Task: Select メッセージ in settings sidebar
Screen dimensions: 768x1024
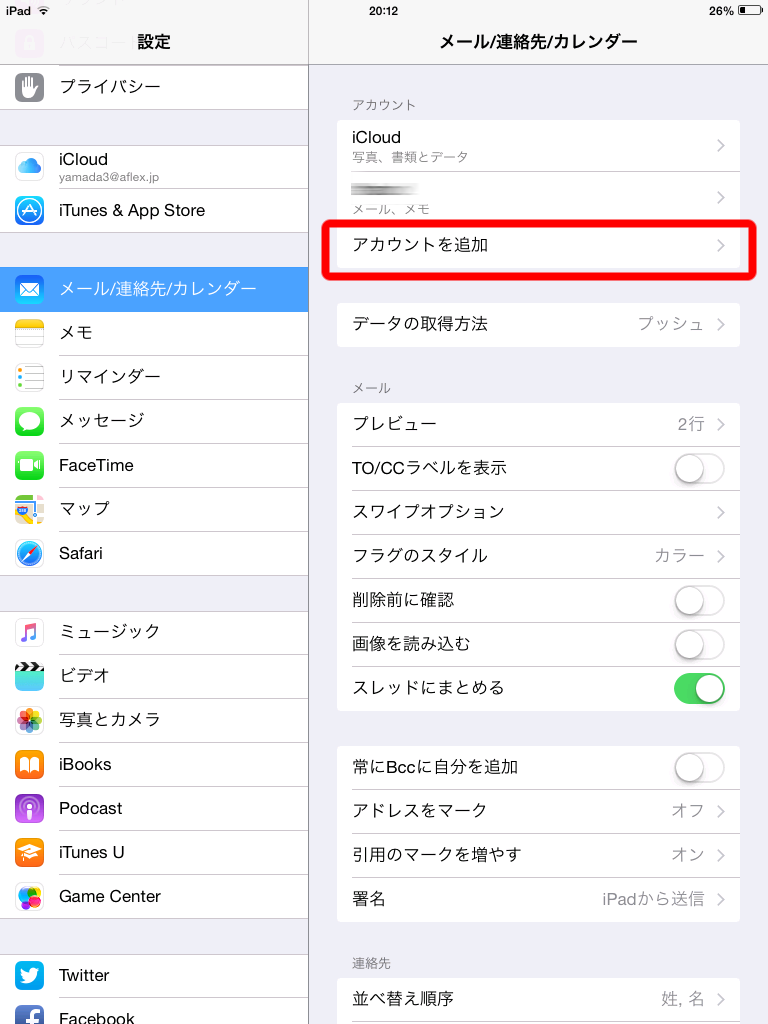Action: point(154,421)
